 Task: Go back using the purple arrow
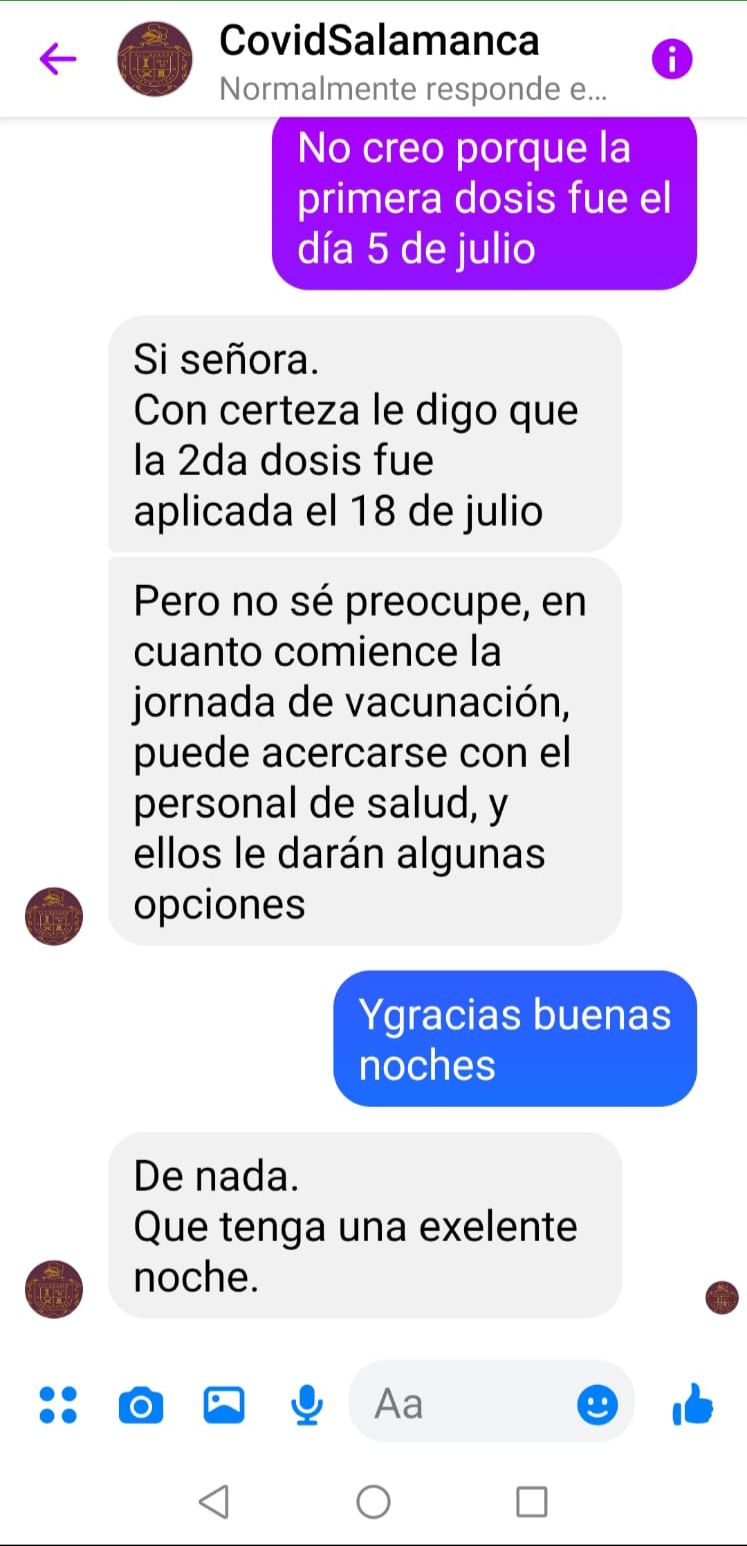tap(57, 60)
